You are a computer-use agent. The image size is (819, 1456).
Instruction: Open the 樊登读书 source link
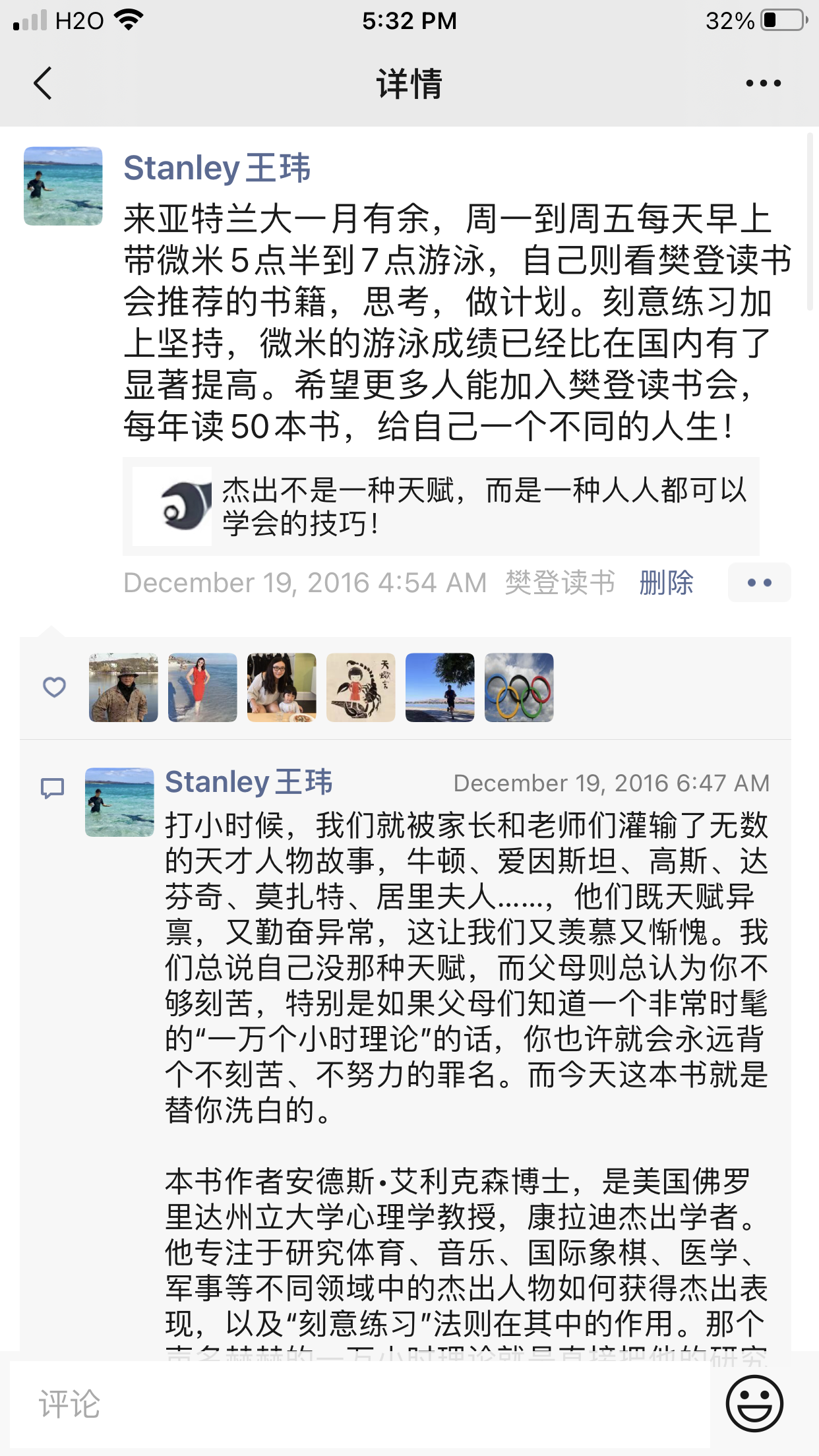(x=560, y=583)
